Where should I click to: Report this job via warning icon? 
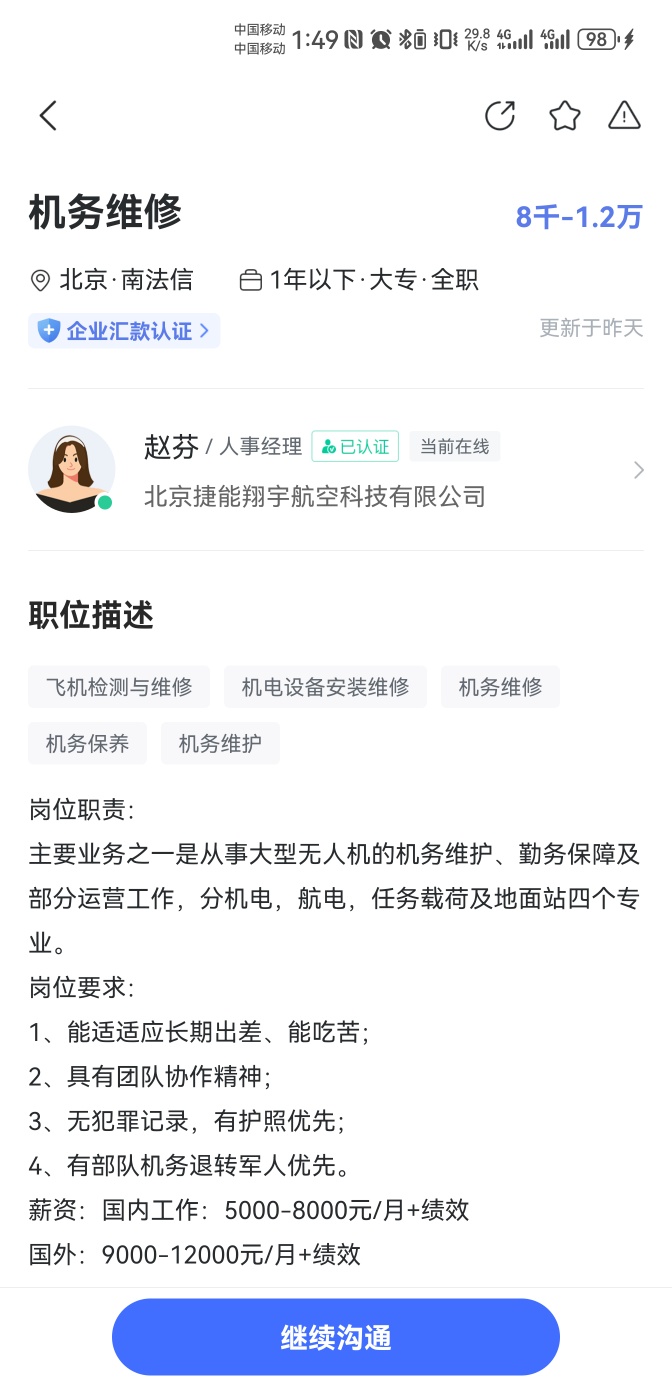click(x=624, y=116)
